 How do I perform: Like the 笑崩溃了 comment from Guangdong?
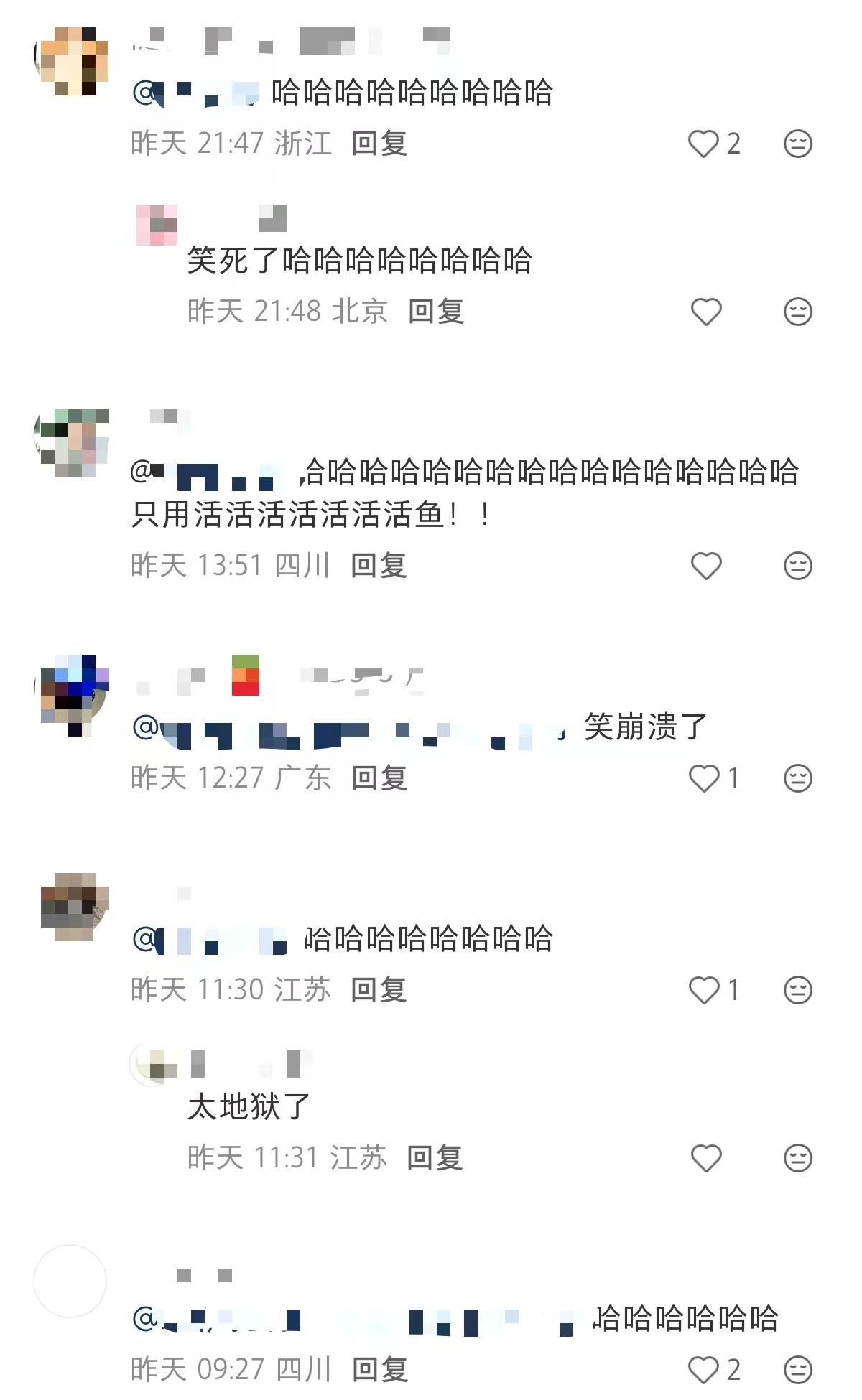tap(704, 778)
